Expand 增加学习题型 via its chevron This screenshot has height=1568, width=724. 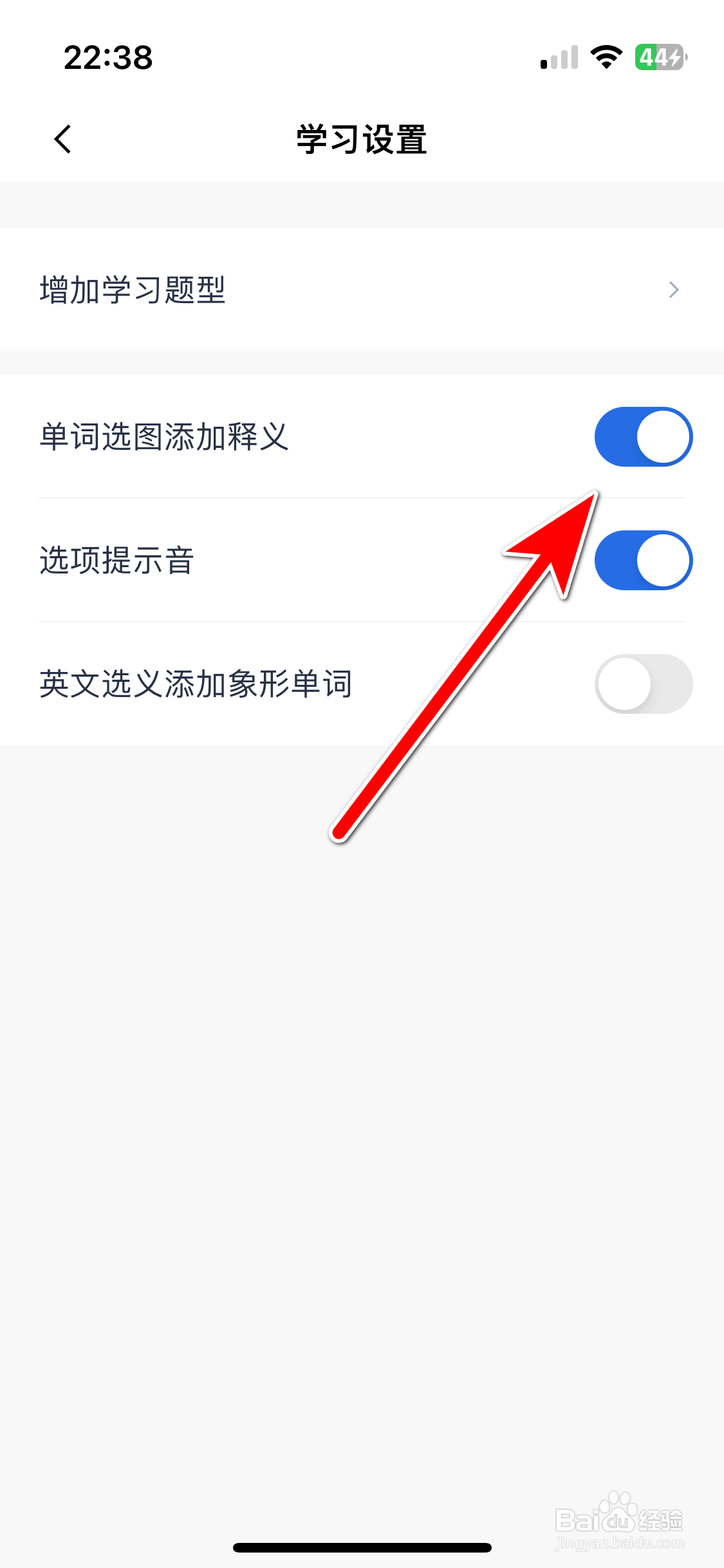673,290
